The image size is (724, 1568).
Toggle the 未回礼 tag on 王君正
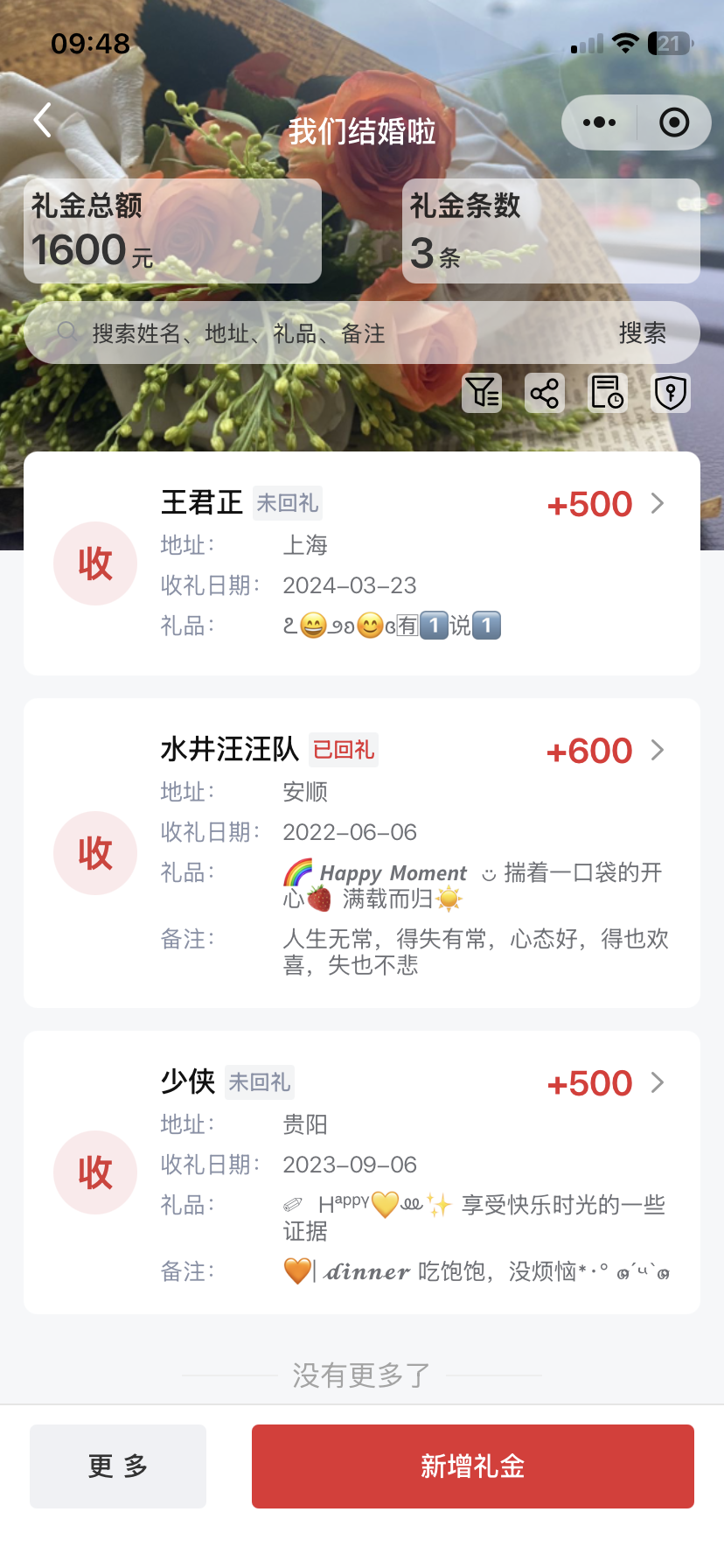click(x=288, y=503)
